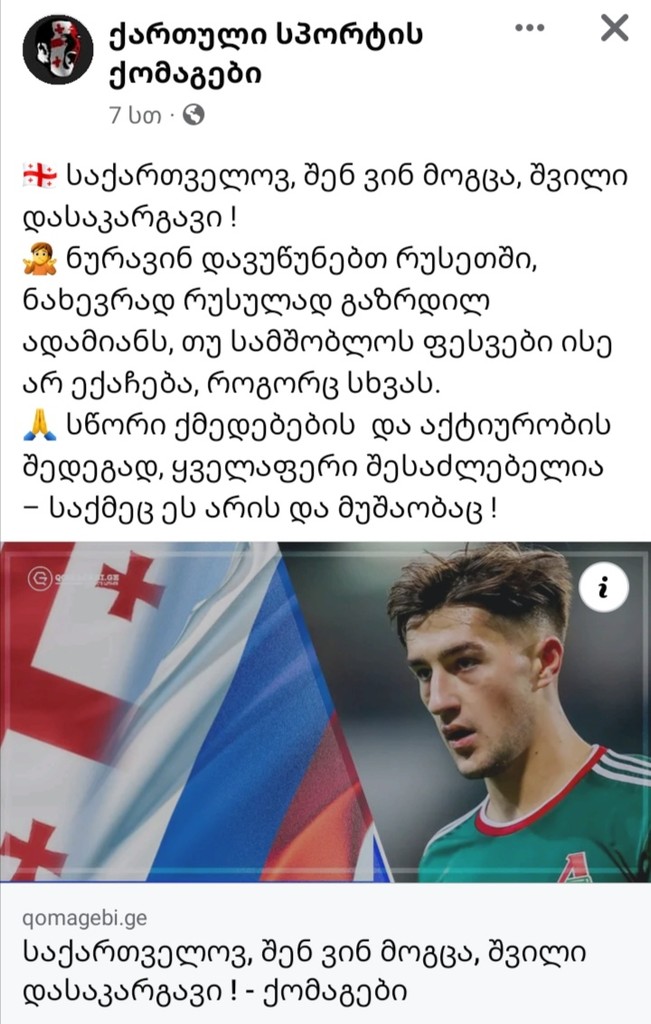651x1024 pixels.
Task: Tap the info icon on the link image
Action: click(603, 588)
